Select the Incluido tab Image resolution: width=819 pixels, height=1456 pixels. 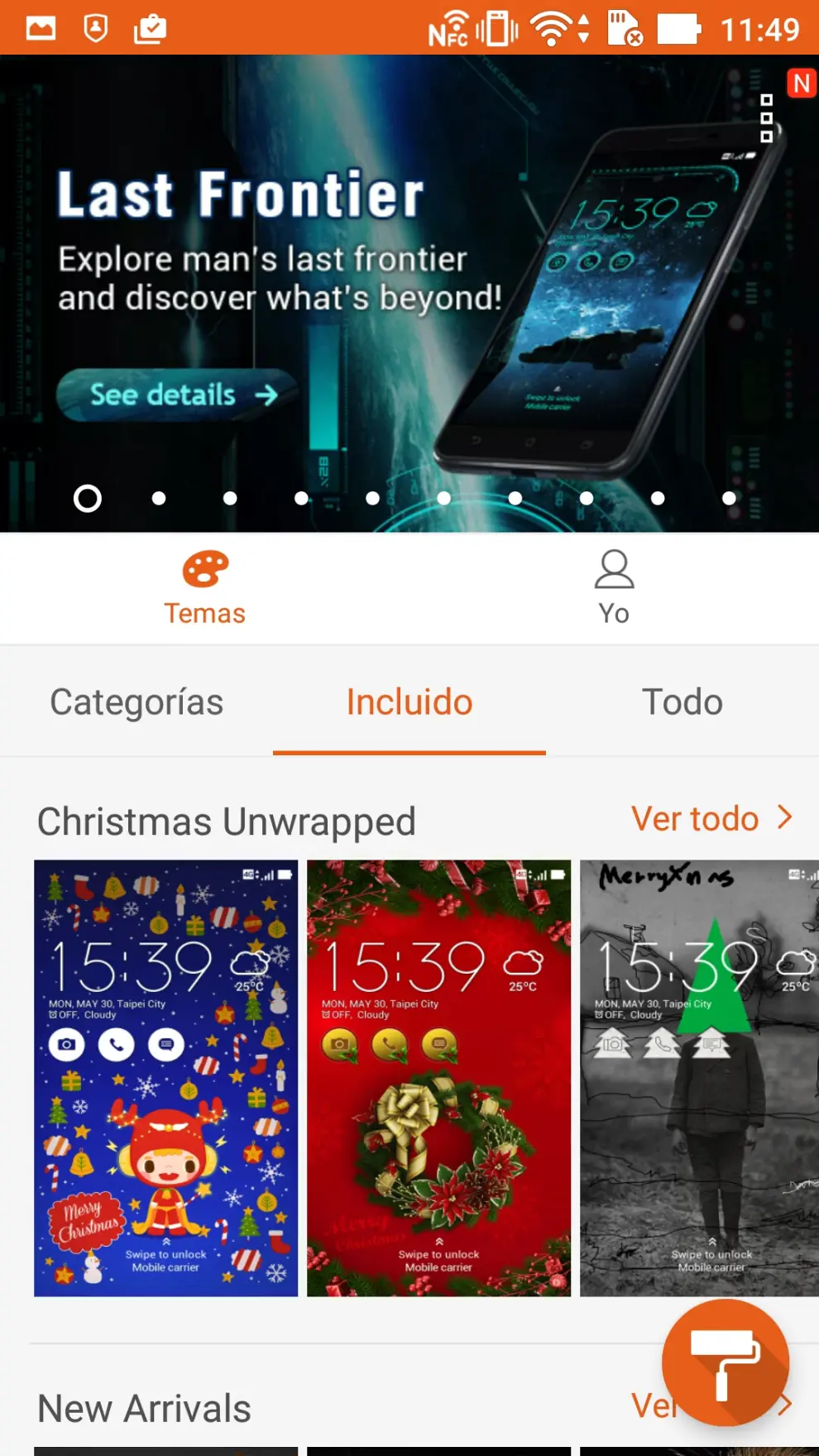[409, 702]
